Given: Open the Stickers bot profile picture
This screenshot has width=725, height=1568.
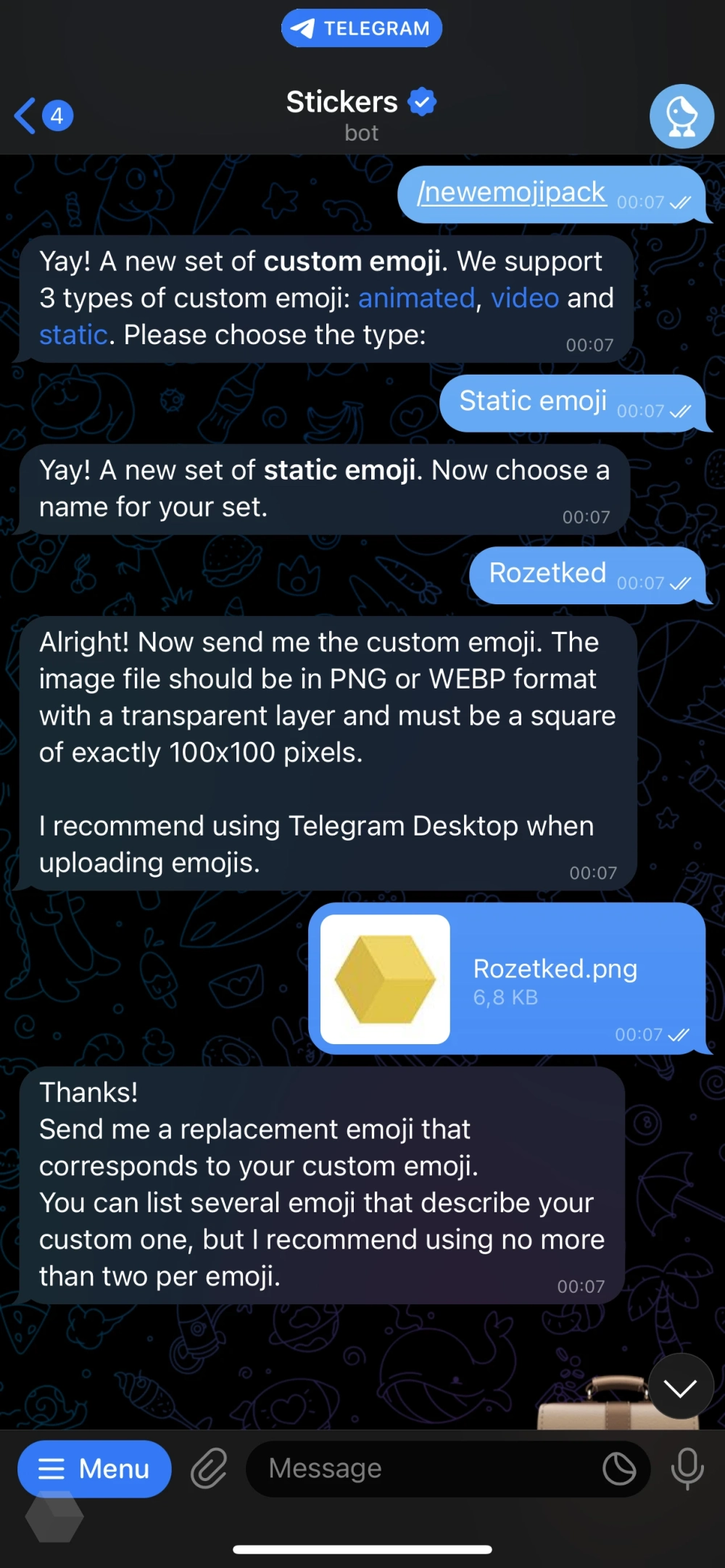Looking at the screenshot, I should [681, 117].
